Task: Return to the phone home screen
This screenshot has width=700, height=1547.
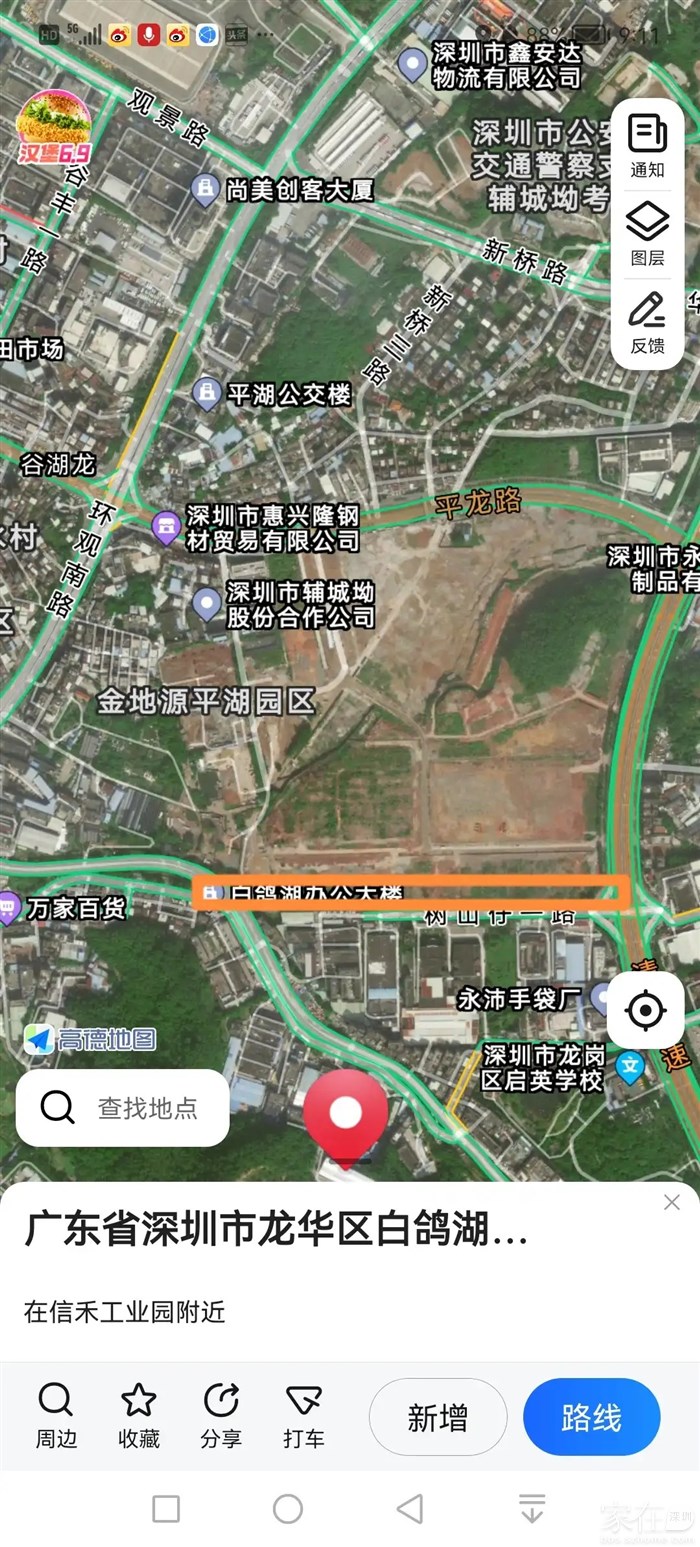Action: [x=287, y=1508]
